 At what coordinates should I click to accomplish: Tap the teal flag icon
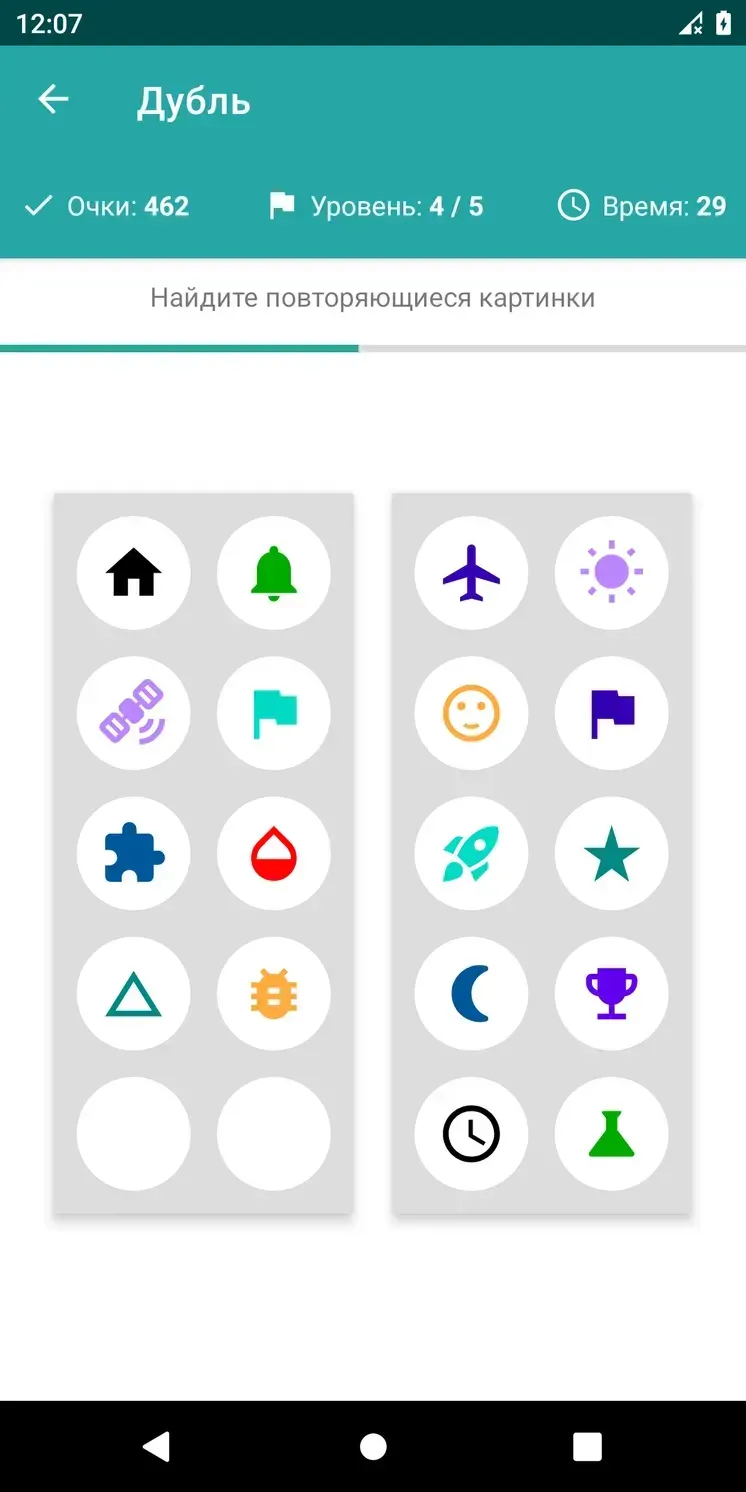[273, 713]
